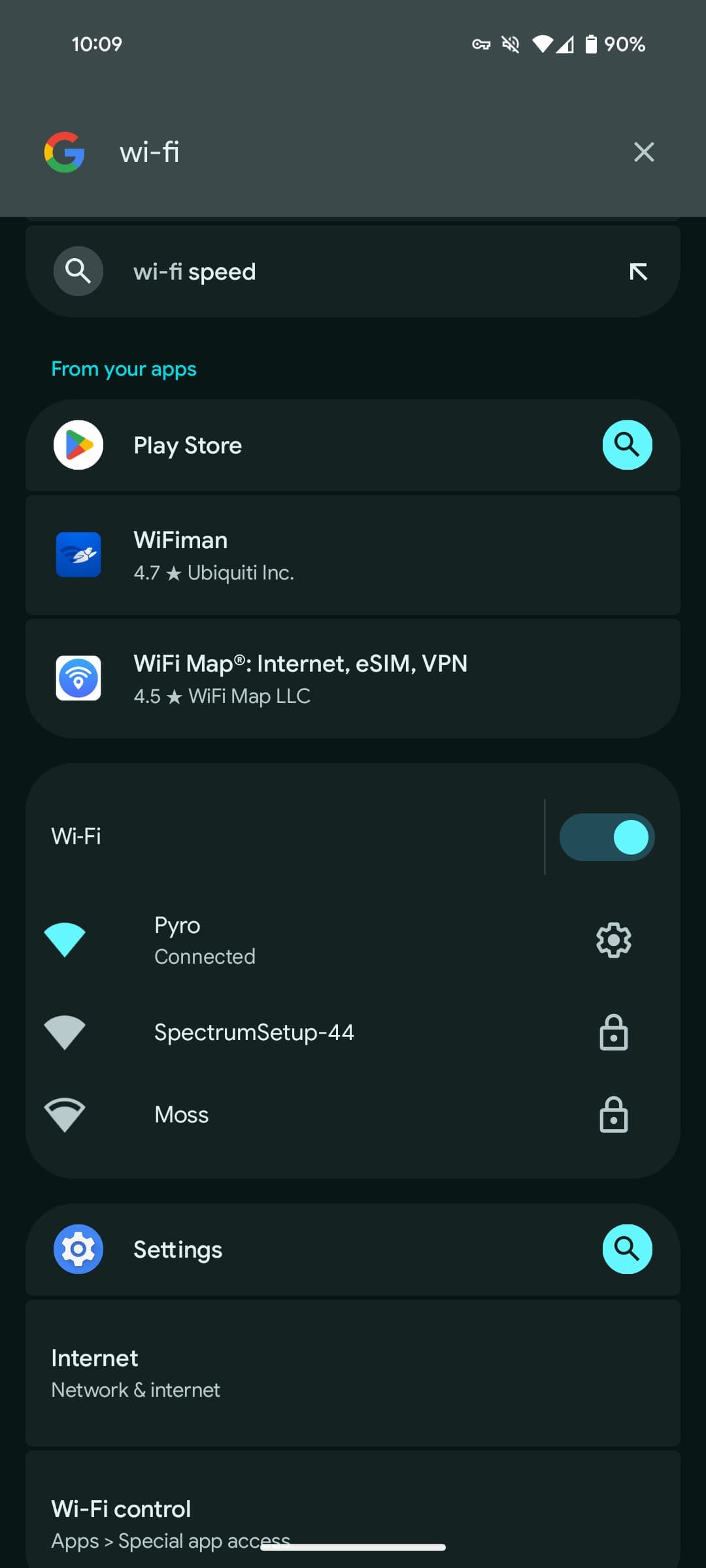Tap the cyan search icon for Play Store
This screenshot has height=1568, width=706.
click(x=627, y=444)
